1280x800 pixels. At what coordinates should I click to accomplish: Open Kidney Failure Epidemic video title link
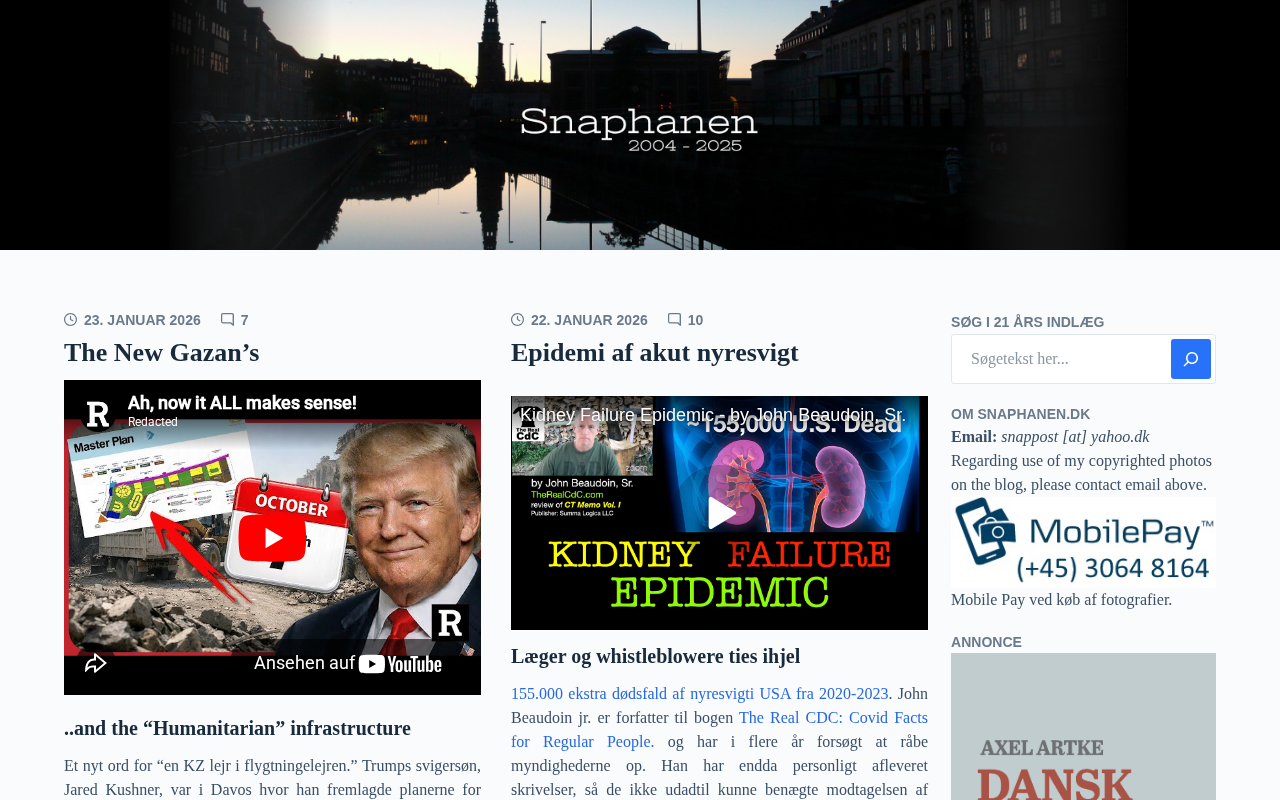coord(712,415)
